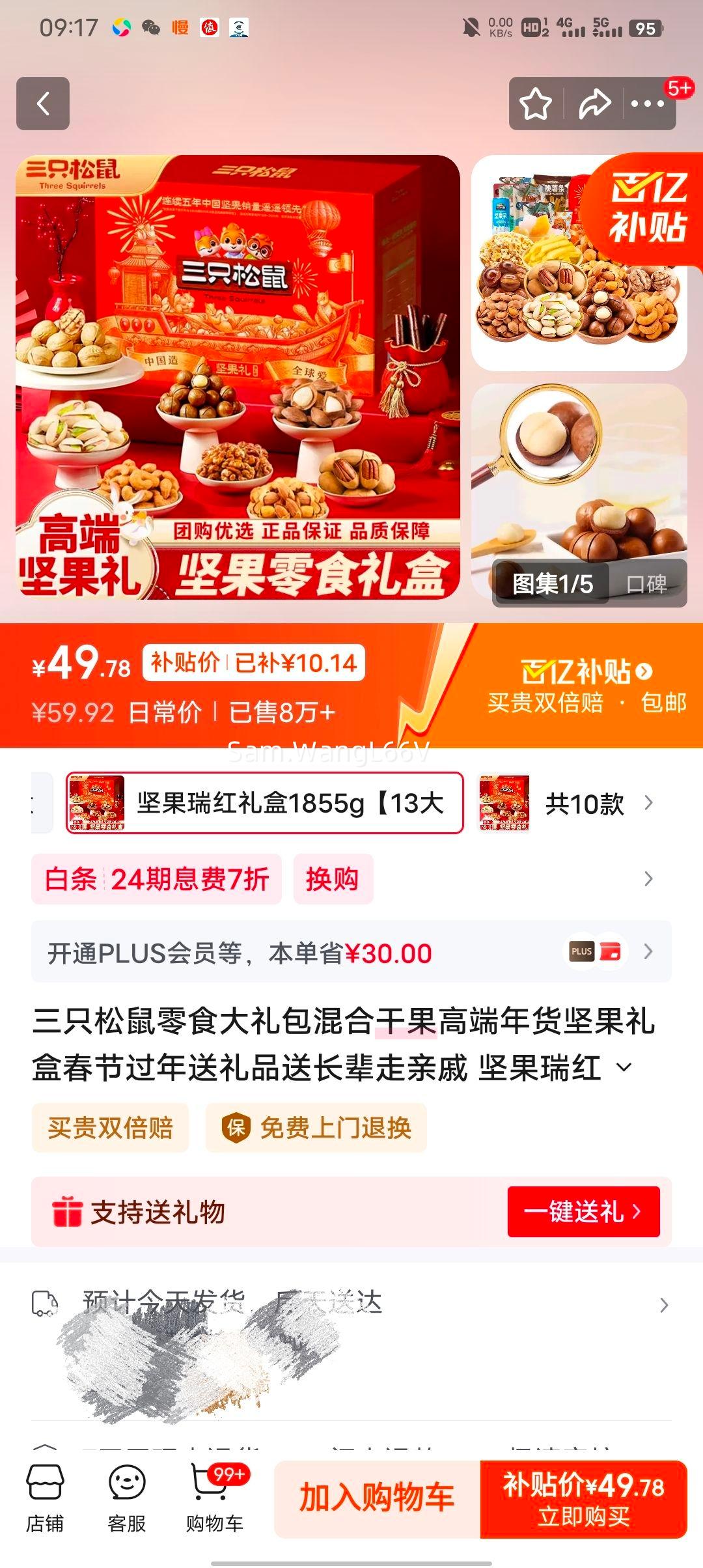Select the 买贵双倍赔 guarantee tag
The image size is (703, 1568).
(109, 1128)
